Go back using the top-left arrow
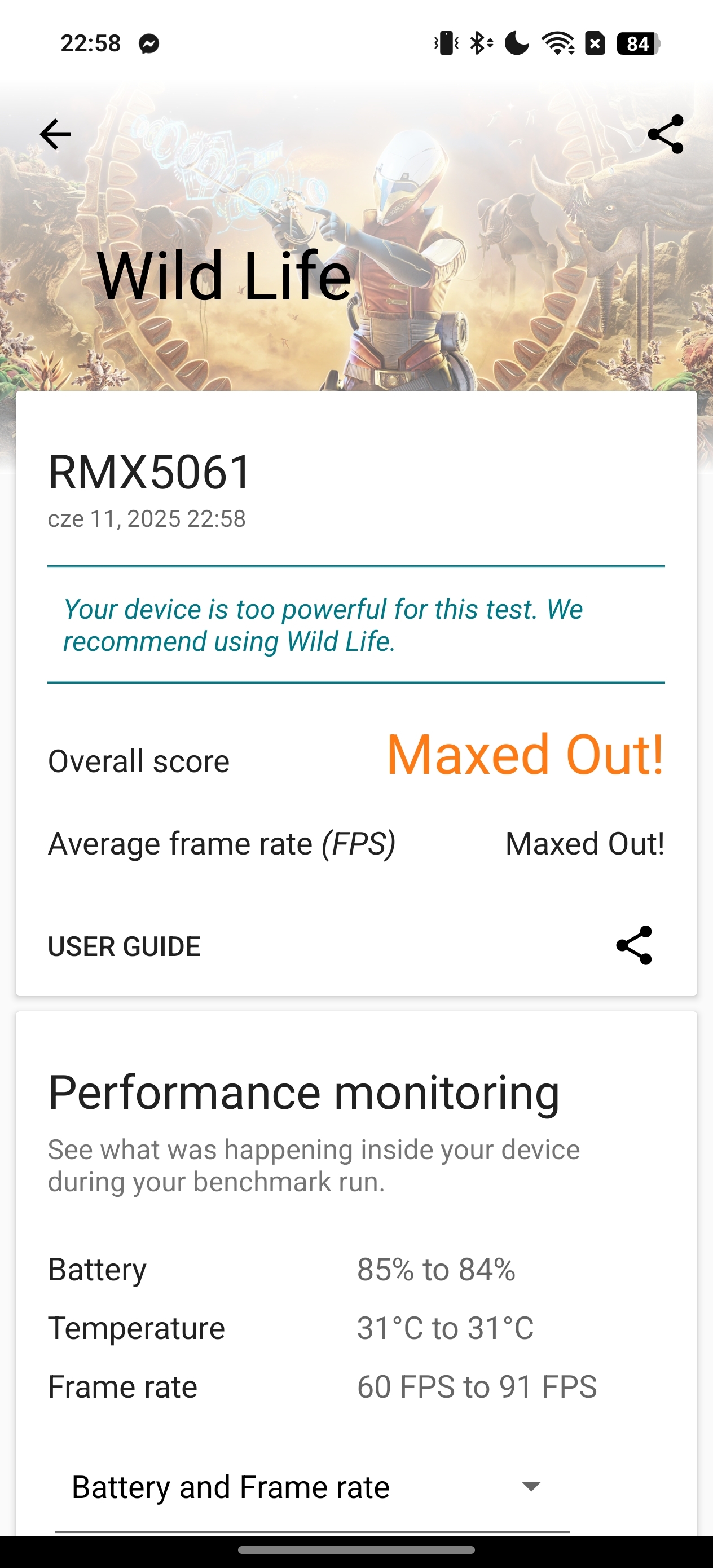Viewport: 713px width, 1568px height. coord(55,134)
